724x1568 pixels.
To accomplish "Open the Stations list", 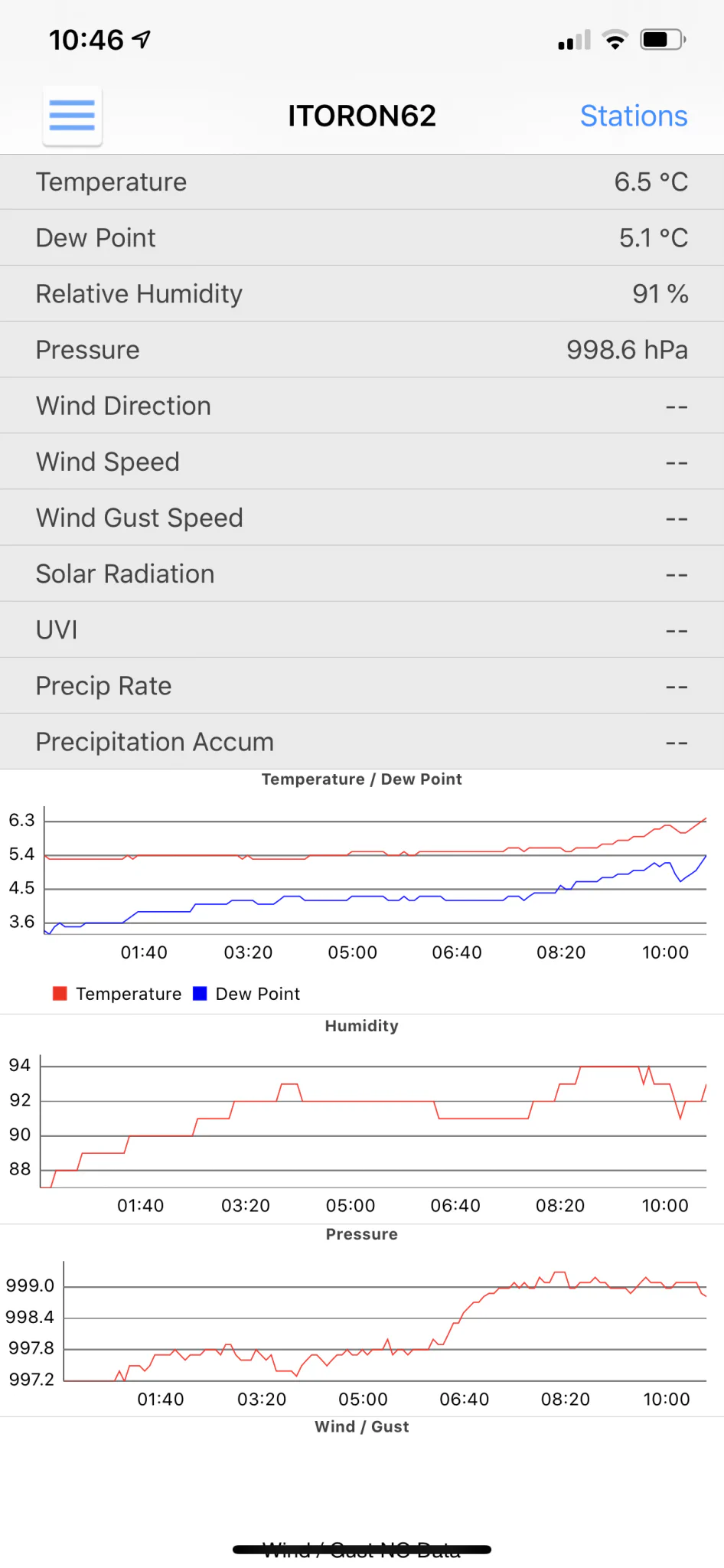I will (633, 116).
